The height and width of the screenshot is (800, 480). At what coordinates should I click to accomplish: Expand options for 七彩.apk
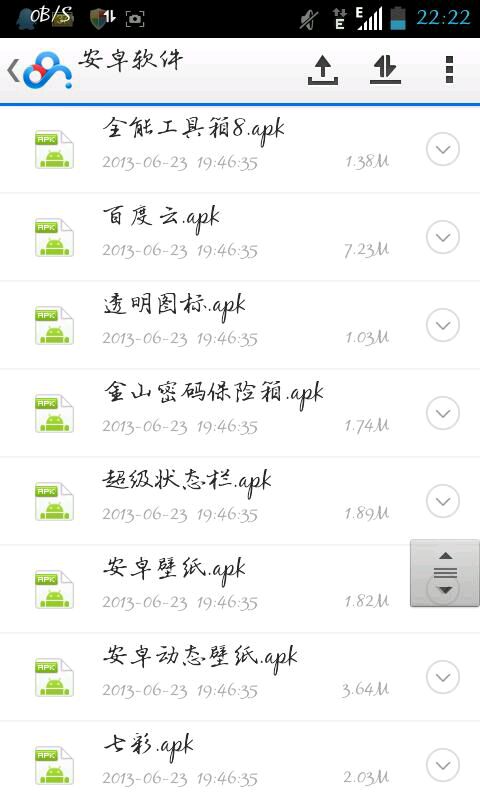443,765
